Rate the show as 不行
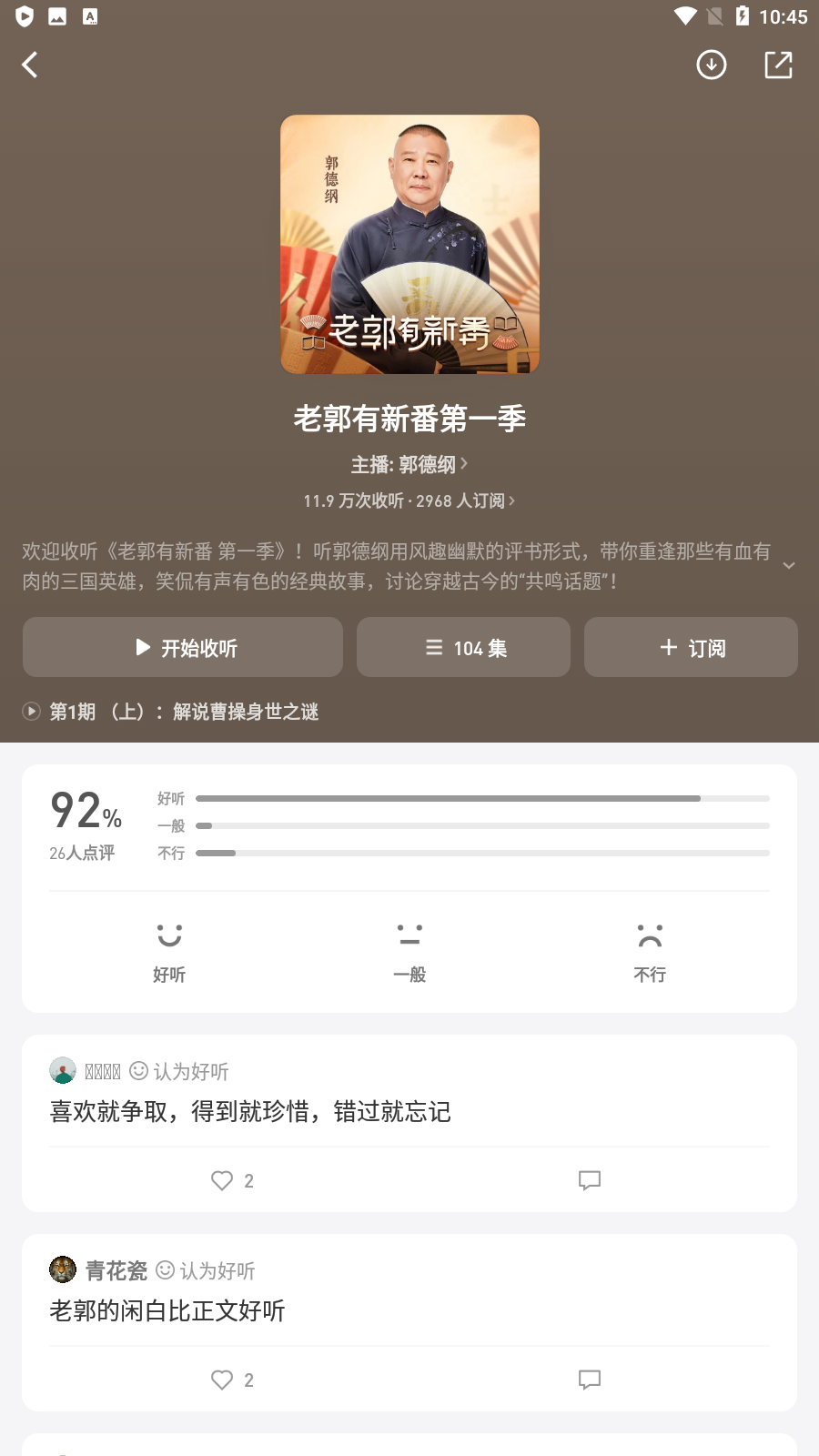Screen dimensions: 819x1456 [x=650, y=951]
